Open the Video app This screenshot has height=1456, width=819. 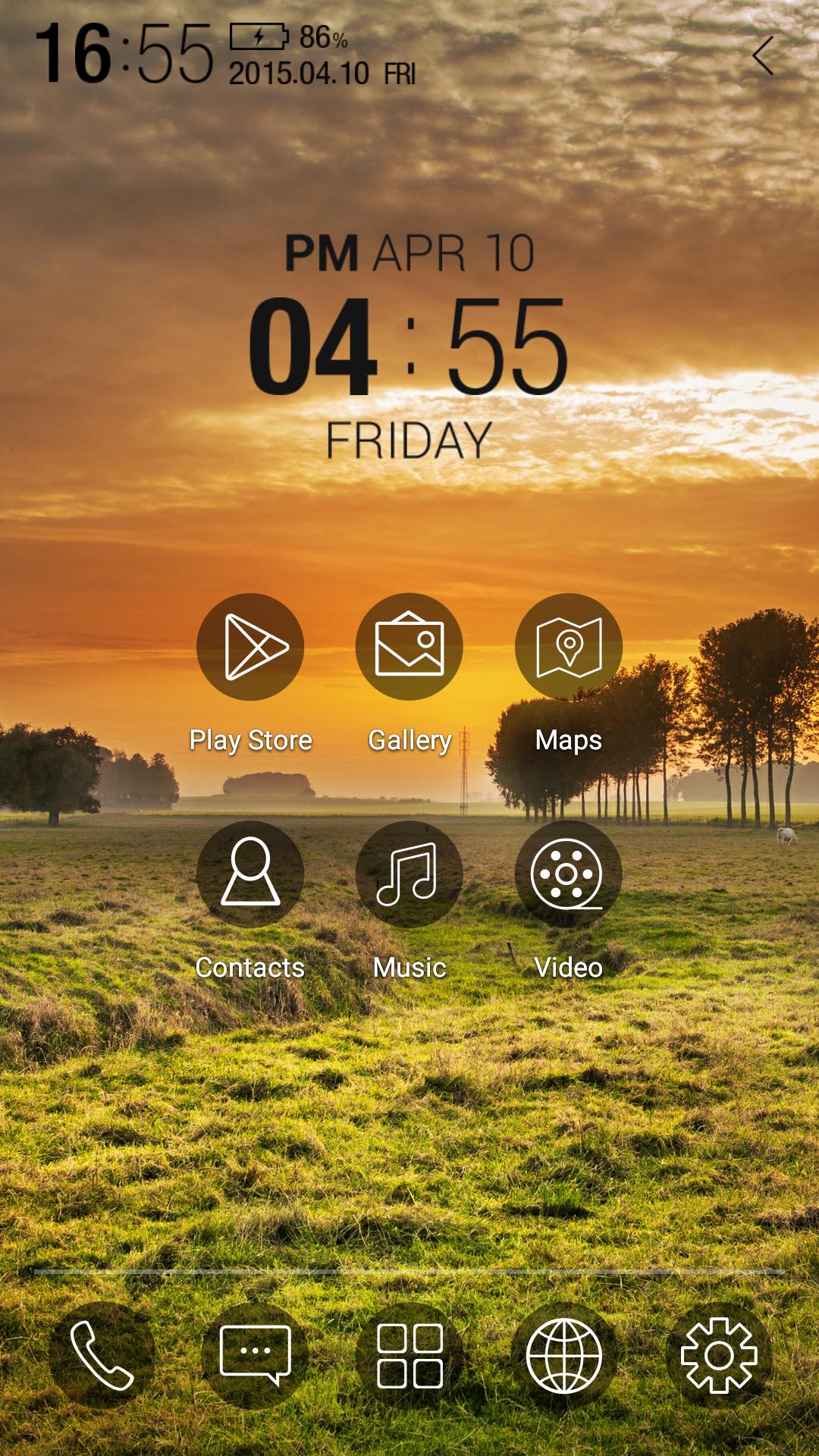569,874
